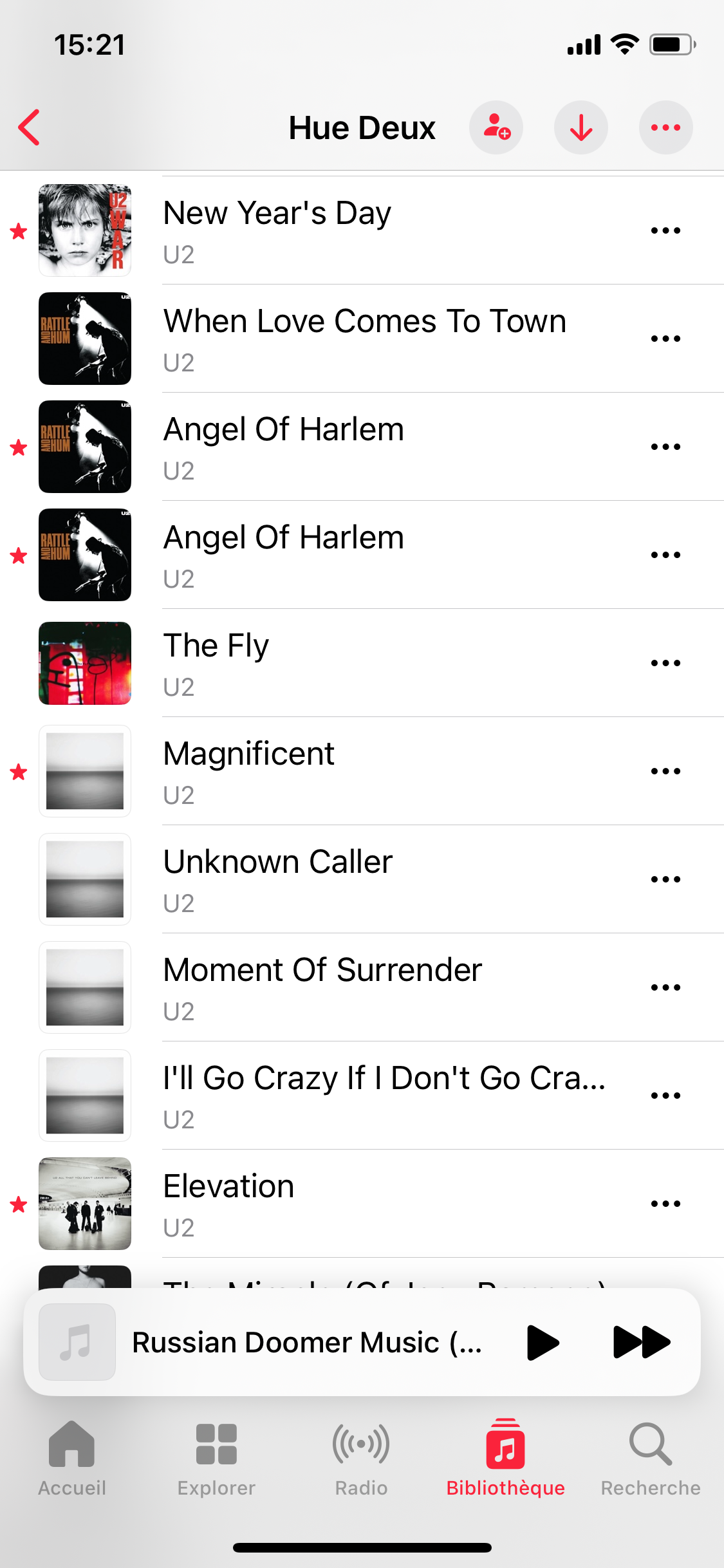724x1568 pixels.
Task: Open options for Elevation
Action: point(665,1204)
